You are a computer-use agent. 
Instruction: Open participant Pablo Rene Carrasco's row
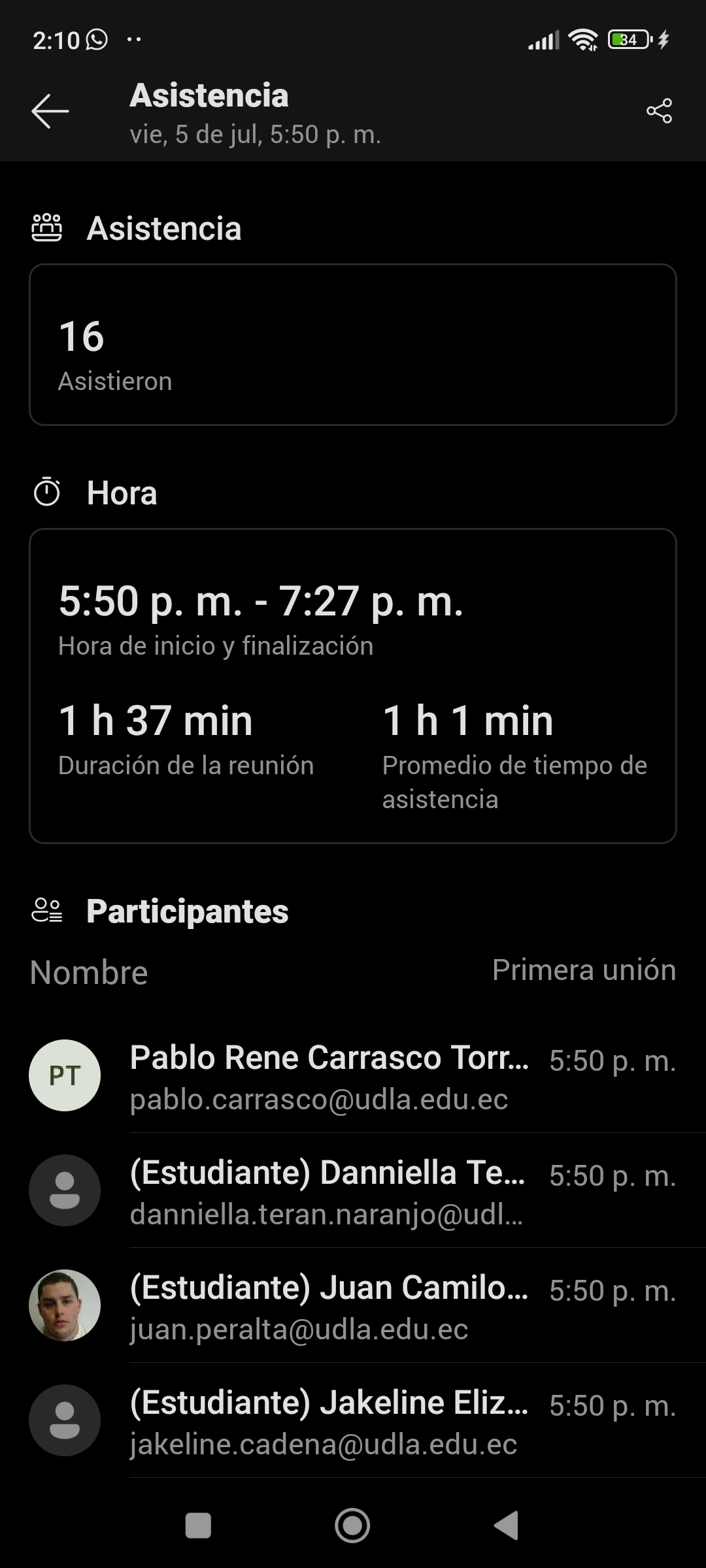tap(353, 1076)
